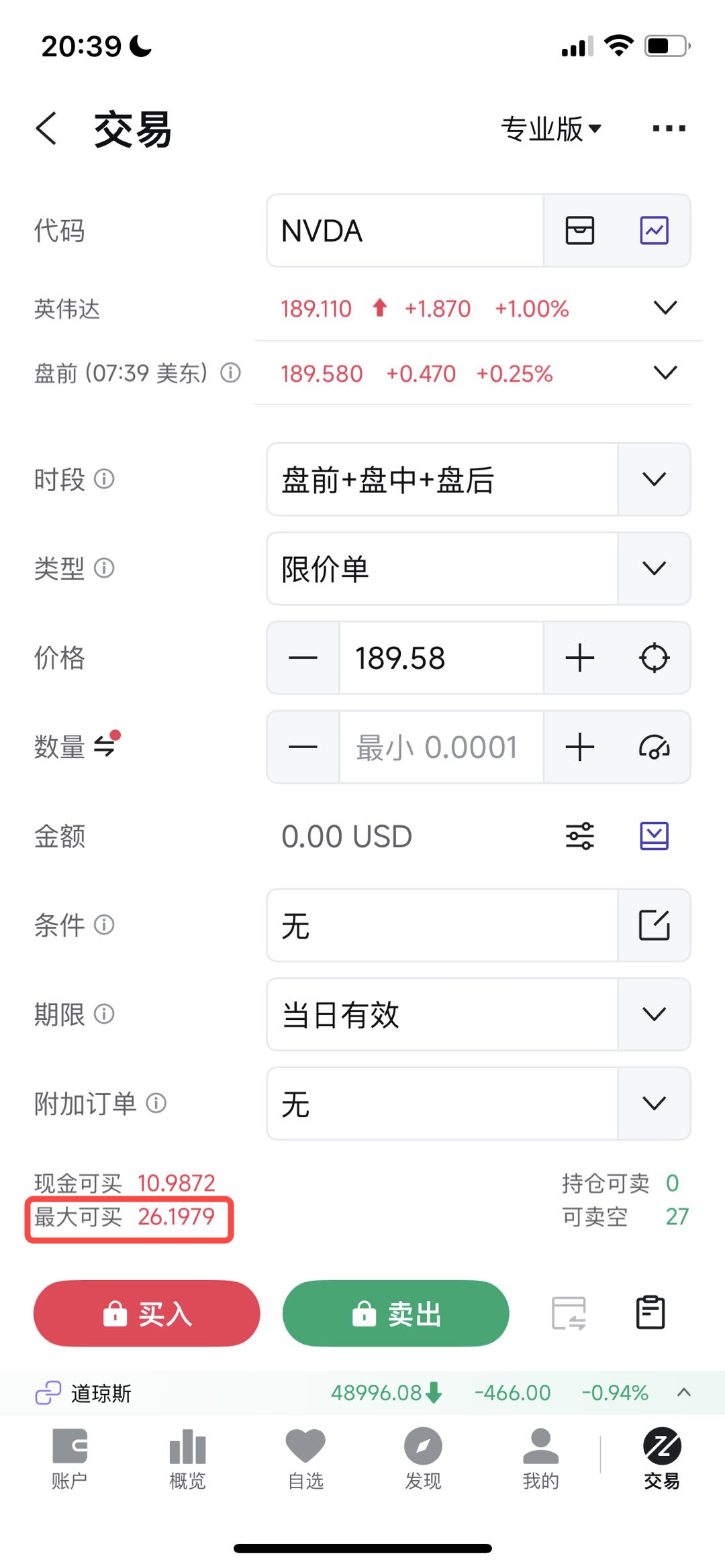Image resolution: width=725 pixels, height=1568 pixels.
Task: Tap the 数量 quantity input field
Action: (x=440, y=747)
